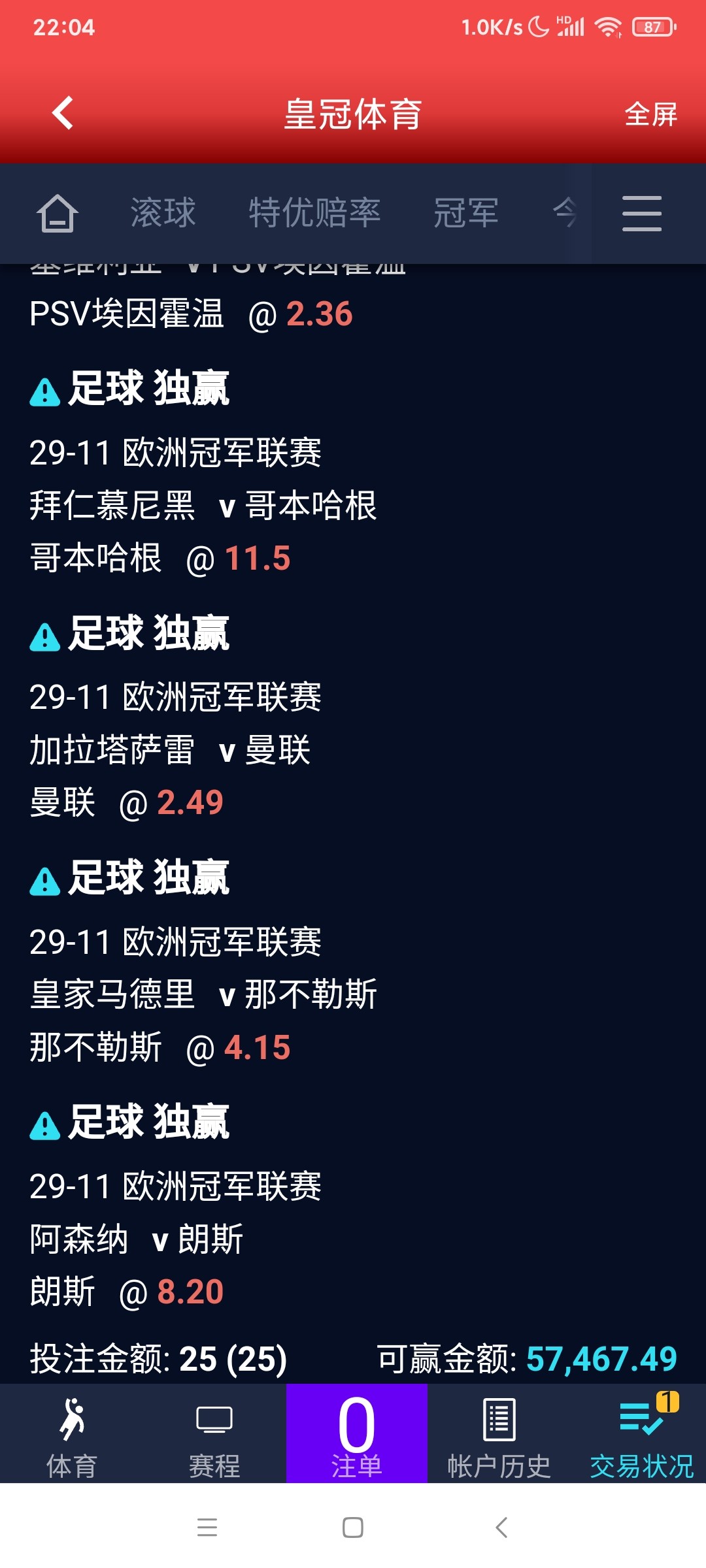Switch to full screen (全屏)
706x1568 pixels.
point(650,114)
